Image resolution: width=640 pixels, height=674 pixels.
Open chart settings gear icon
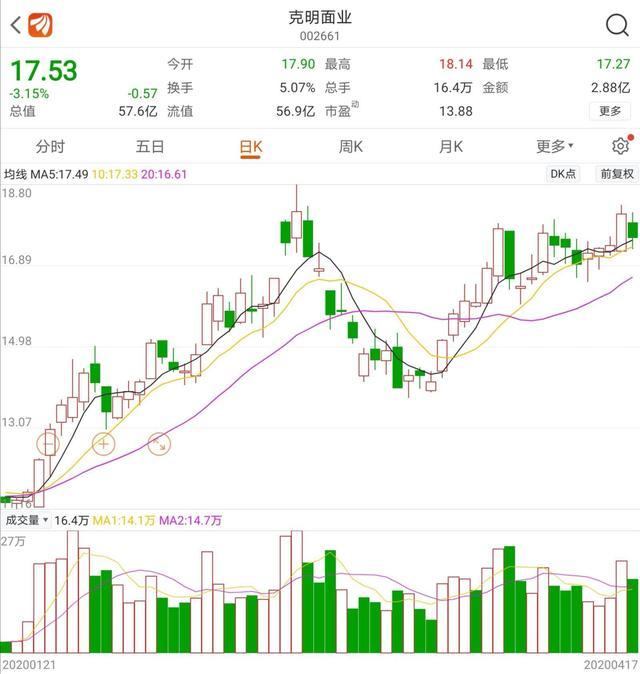pyautogui.click(x=620, y=146)
